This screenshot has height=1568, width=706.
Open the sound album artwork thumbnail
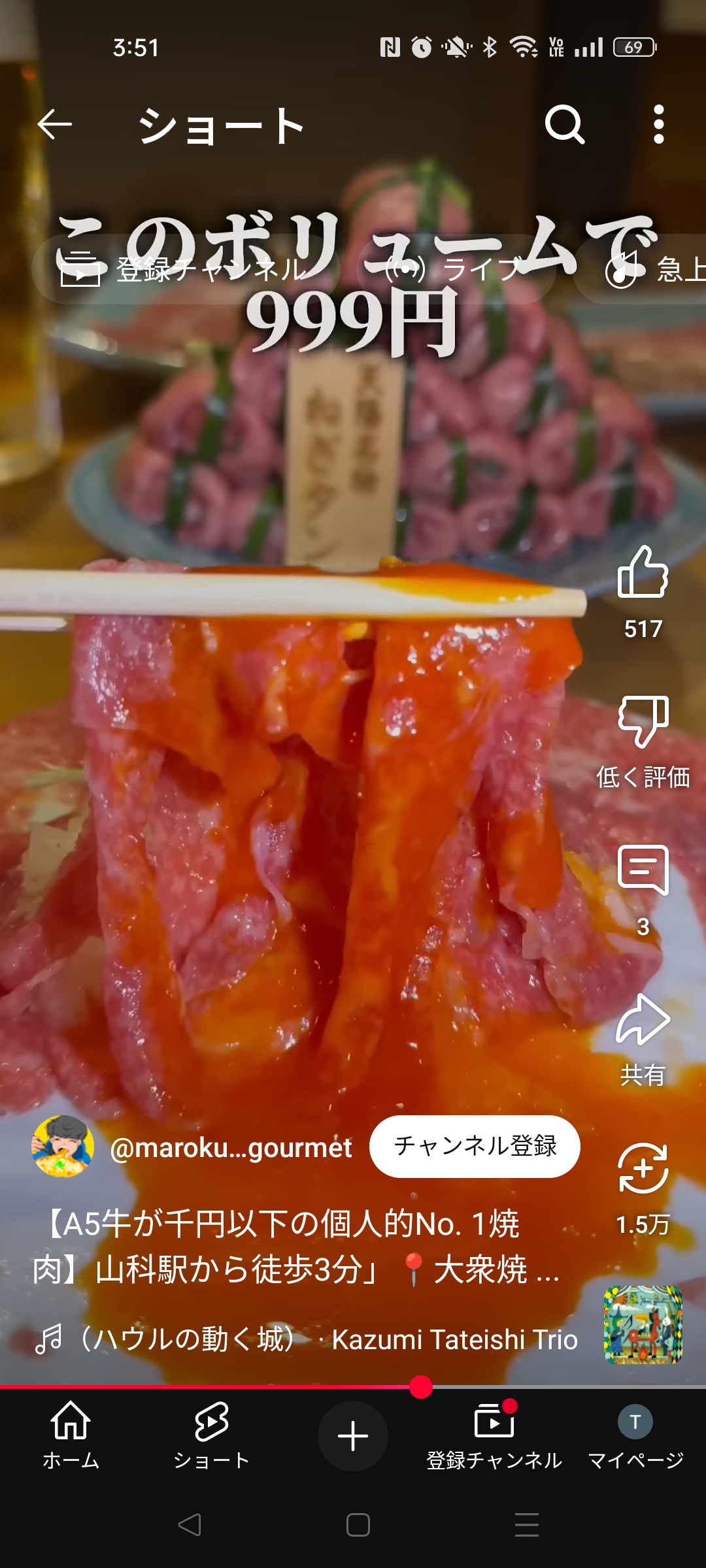(x=643, y=1325)
